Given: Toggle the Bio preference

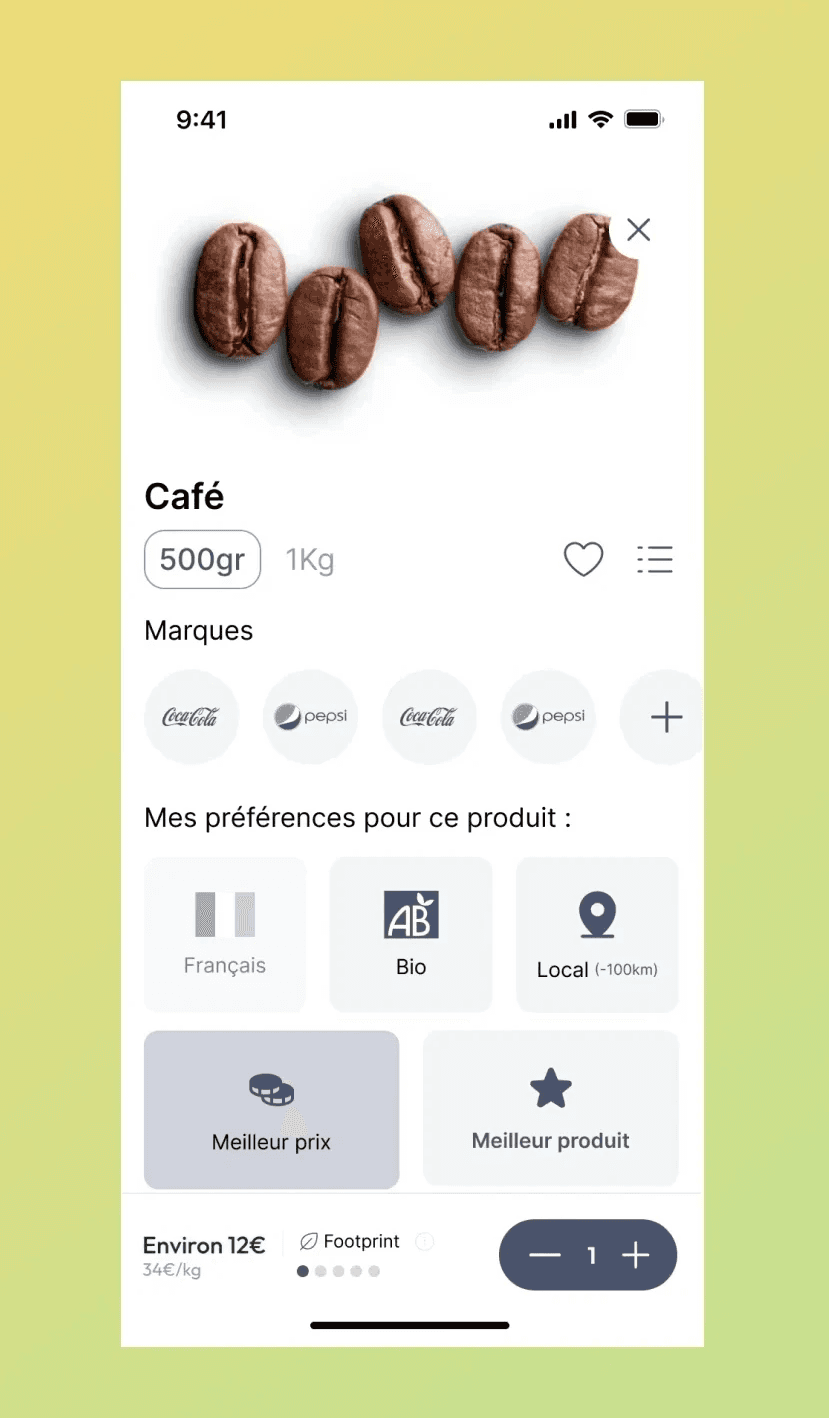Looking at the screenshot, I should coord(411,934).
